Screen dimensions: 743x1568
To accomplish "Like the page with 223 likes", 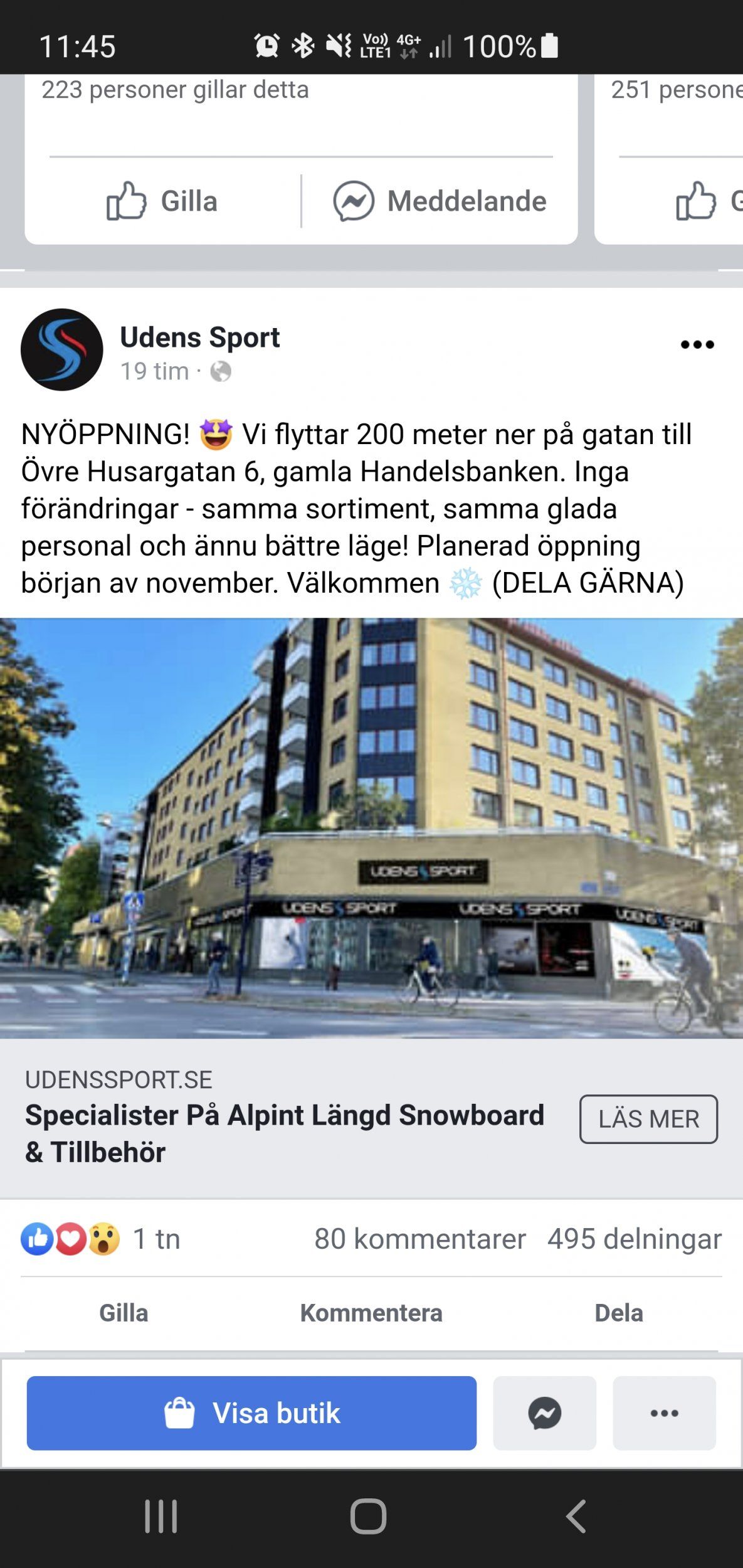I will 162,201.
